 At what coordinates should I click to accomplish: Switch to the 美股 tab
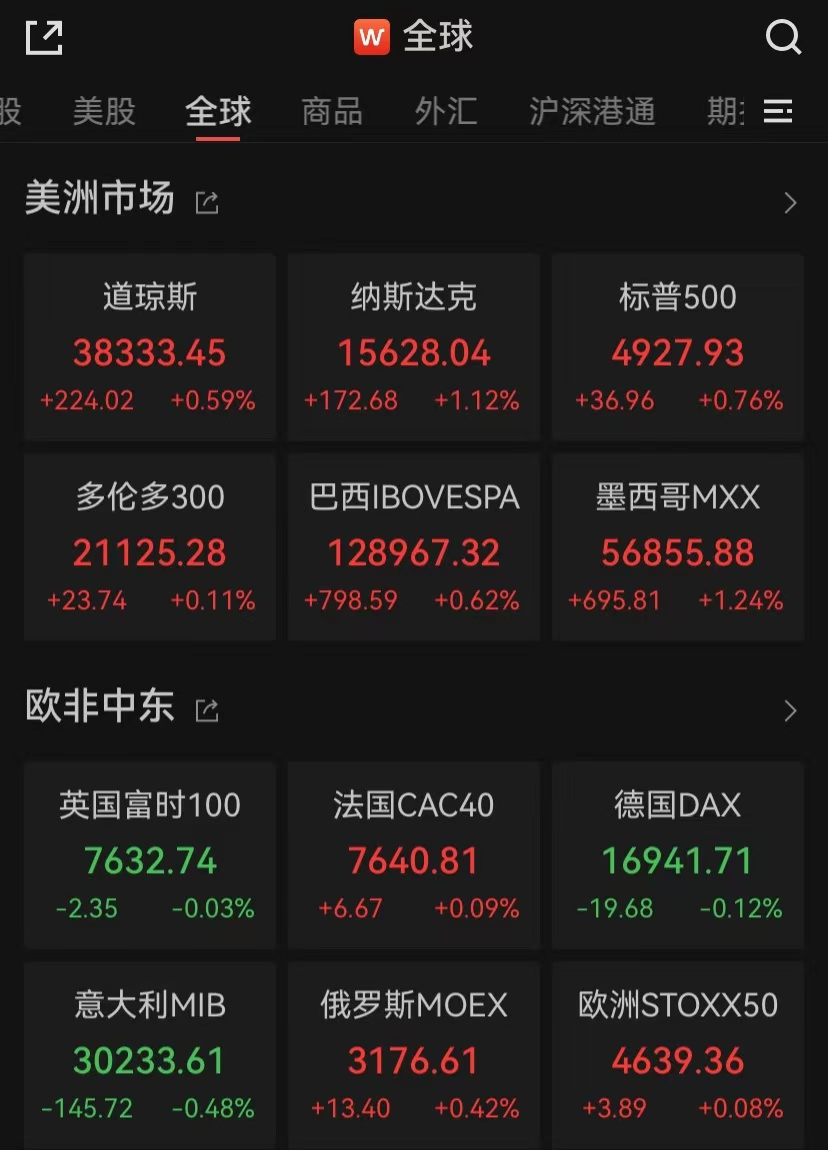point(104,111)
